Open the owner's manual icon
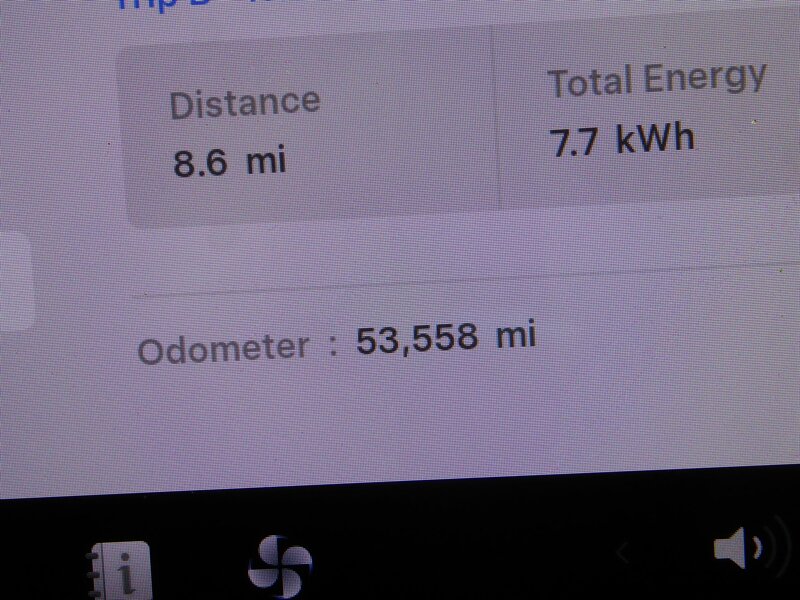Image resolution: width=800 pixels, height=600 pixels. tap(121, 570)
